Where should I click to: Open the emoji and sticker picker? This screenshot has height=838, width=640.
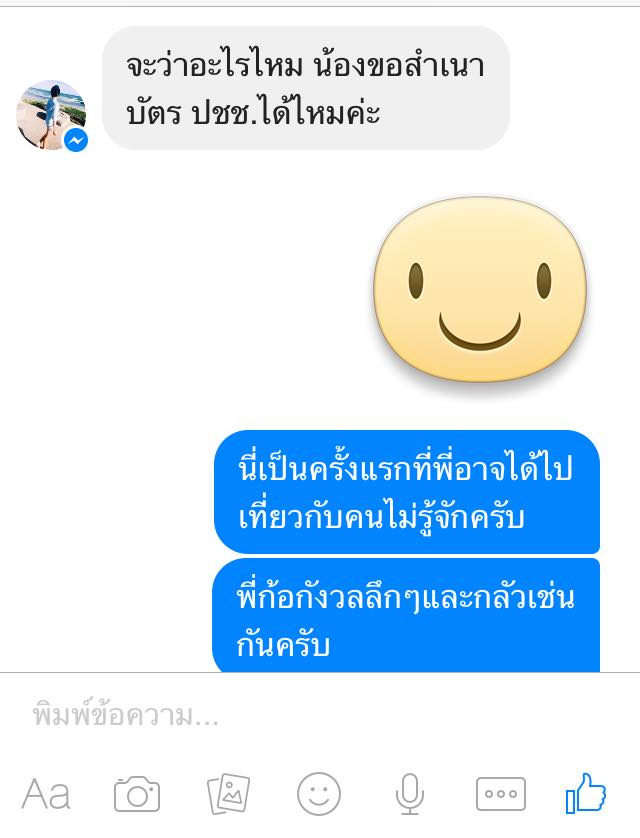pyautogui.click(x=319, y=795)
